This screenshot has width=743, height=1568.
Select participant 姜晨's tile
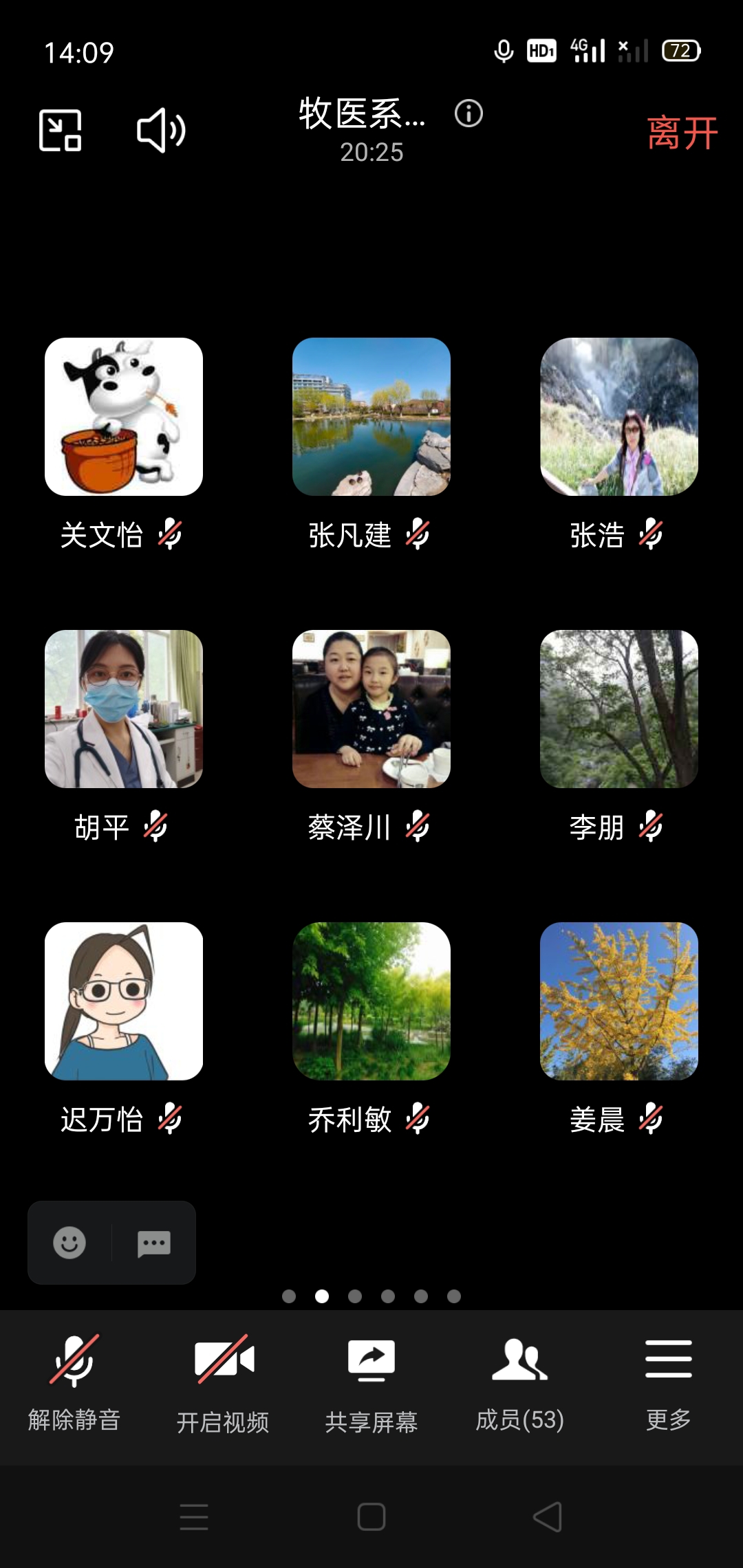[x=619, y=1001]
